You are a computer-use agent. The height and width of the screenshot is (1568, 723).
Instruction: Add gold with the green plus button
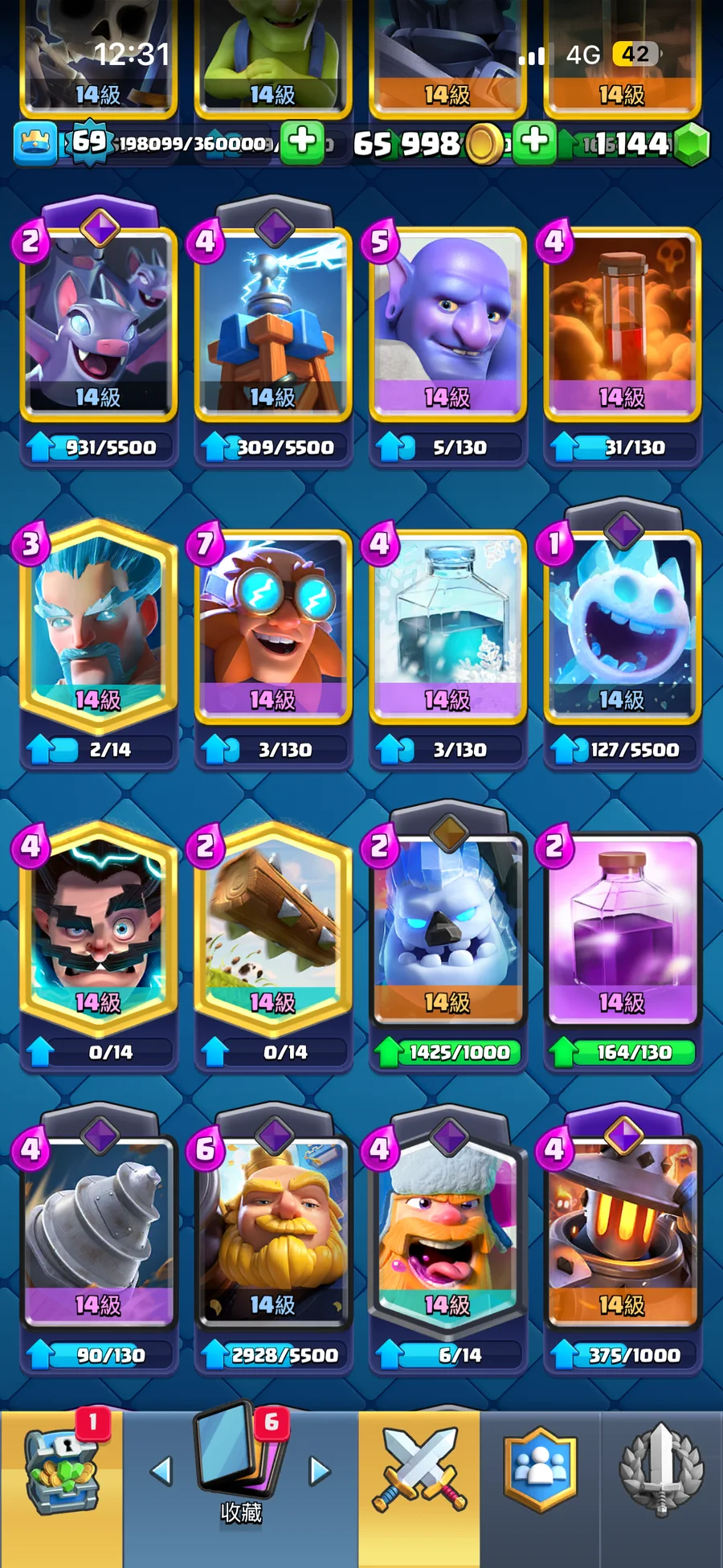pos(534,142)
